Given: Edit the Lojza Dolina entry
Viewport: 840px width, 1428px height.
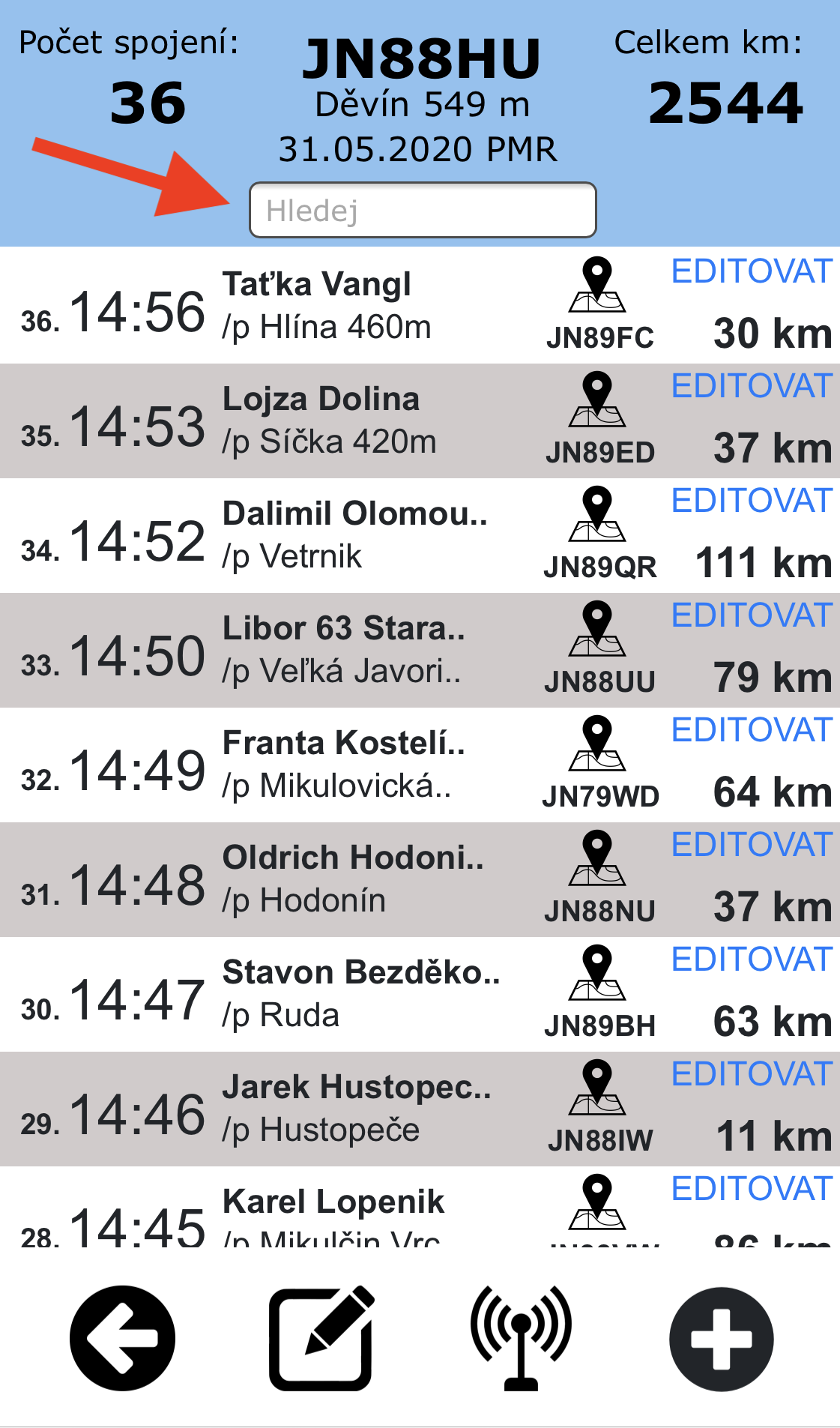Looking at the screenshot, I should click(x=752, y=386).
